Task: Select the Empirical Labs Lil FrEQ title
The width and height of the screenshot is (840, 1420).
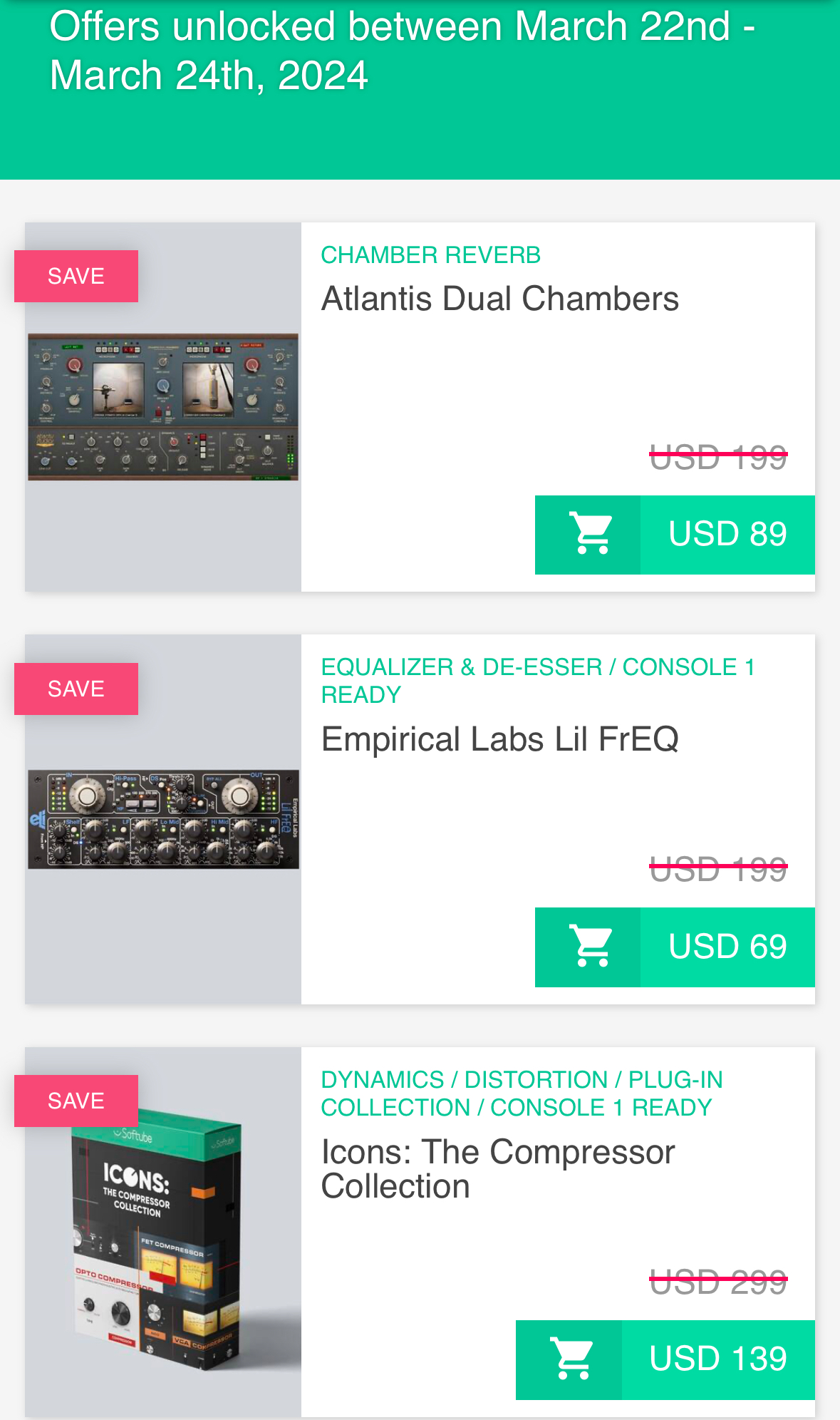Action: pyautogui.click(x=499, y=740)
